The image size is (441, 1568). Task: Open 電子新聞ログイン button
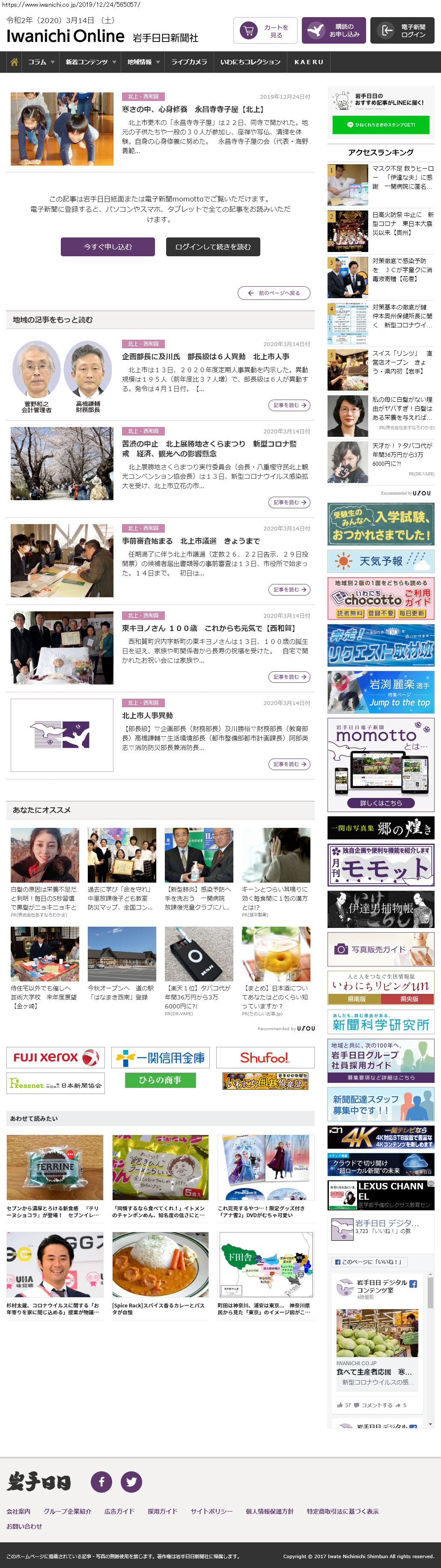point(402,30)
